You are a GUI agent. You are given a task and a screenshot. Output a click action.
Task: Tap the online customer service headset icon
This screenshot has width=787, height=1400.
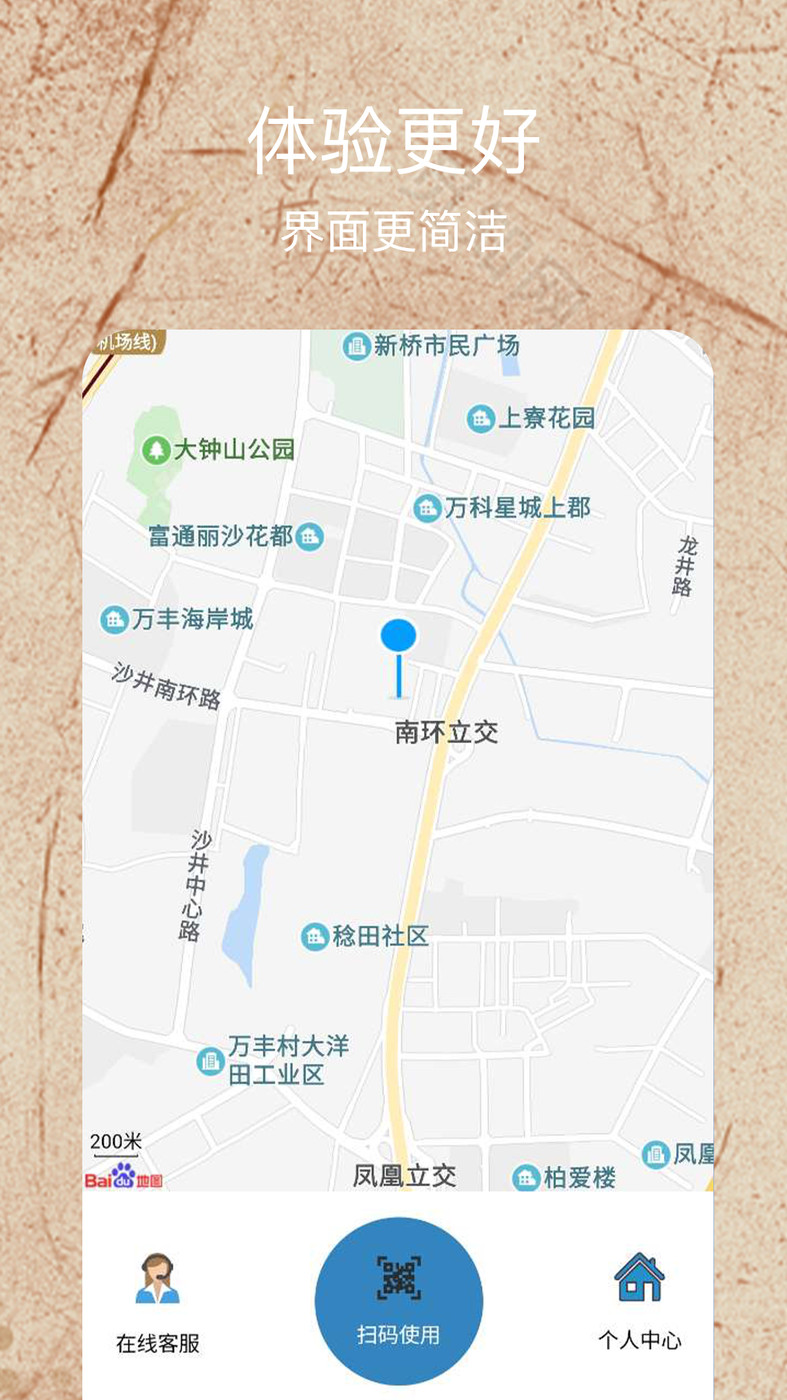click(x=157, y=1280)
